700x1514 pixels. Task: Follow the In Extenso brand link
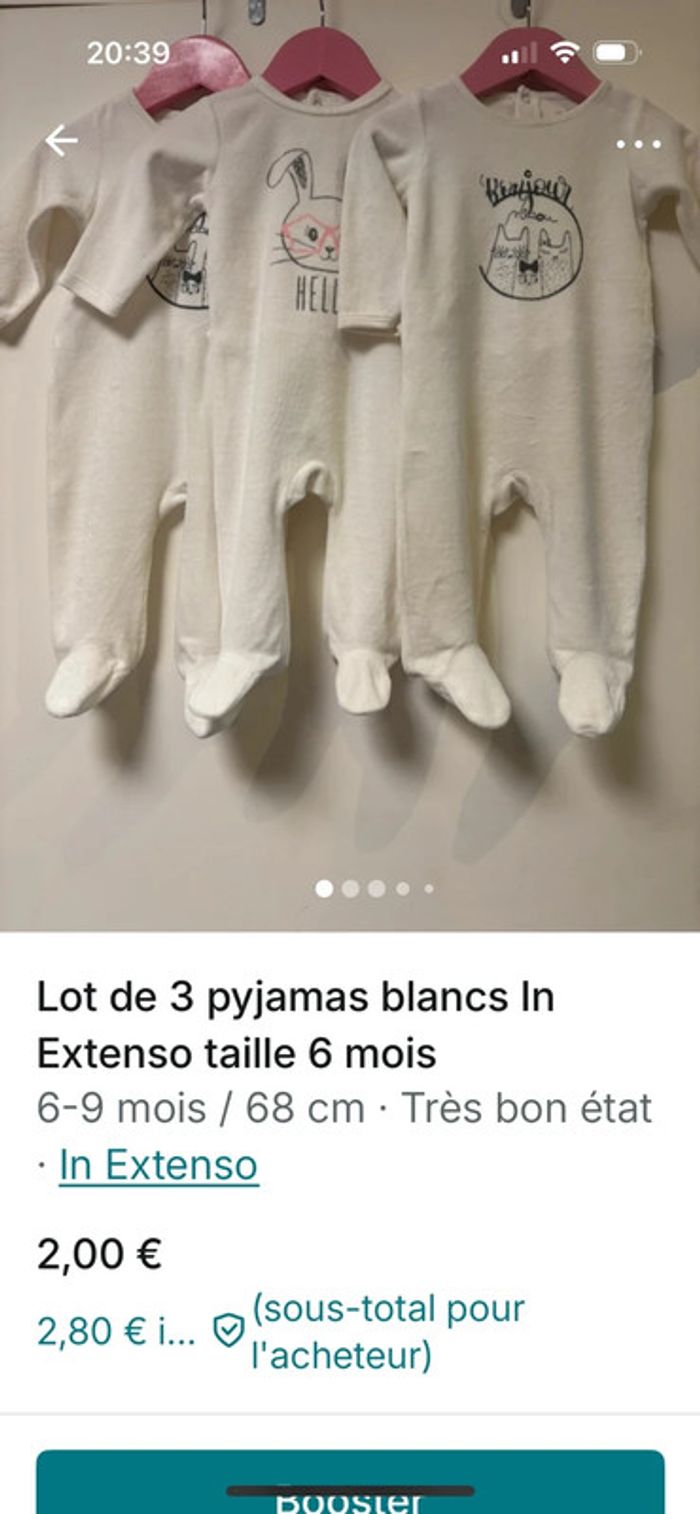coord(159,1165)
